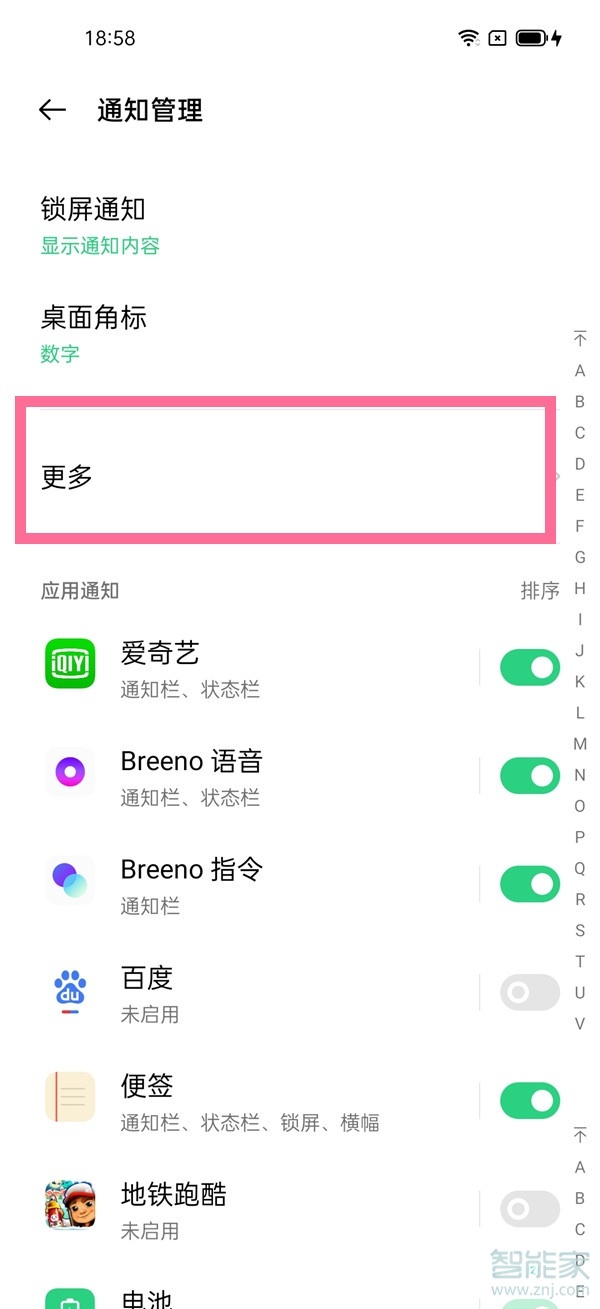Jump to letter M in index

click(x=580, y=744)
